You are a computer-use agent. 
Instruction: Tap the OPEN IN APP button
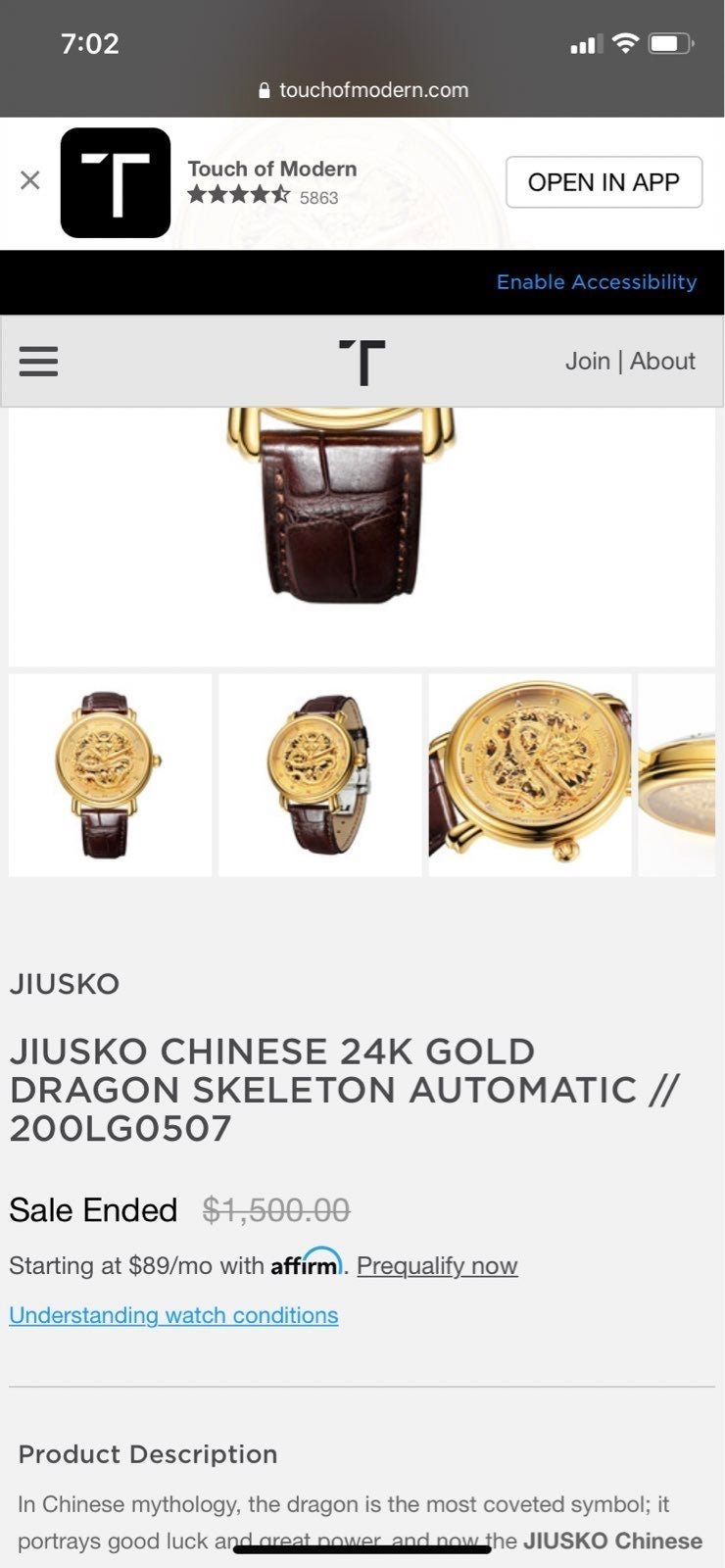[604, 182]
